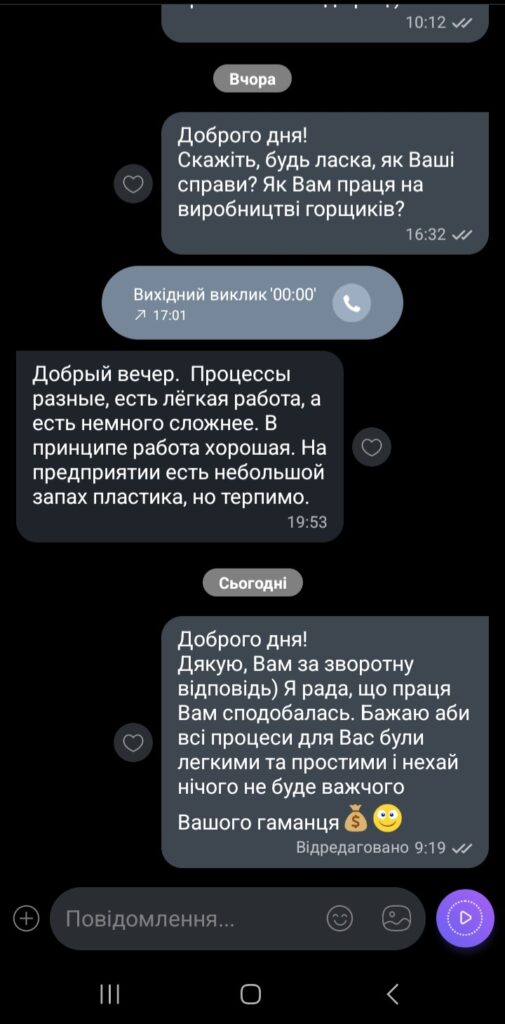This screenshot has height=1024, width=505.
Task: Open the gallery photo picker
Action: click(397, 919)
